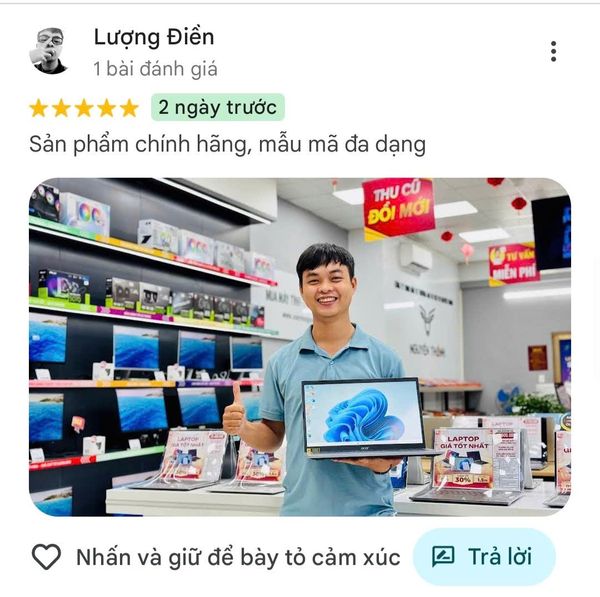Image resolution: width=600 pixels, height=597 pixels.
Task: Tap the Trả lời reply button
Action: 484,557
